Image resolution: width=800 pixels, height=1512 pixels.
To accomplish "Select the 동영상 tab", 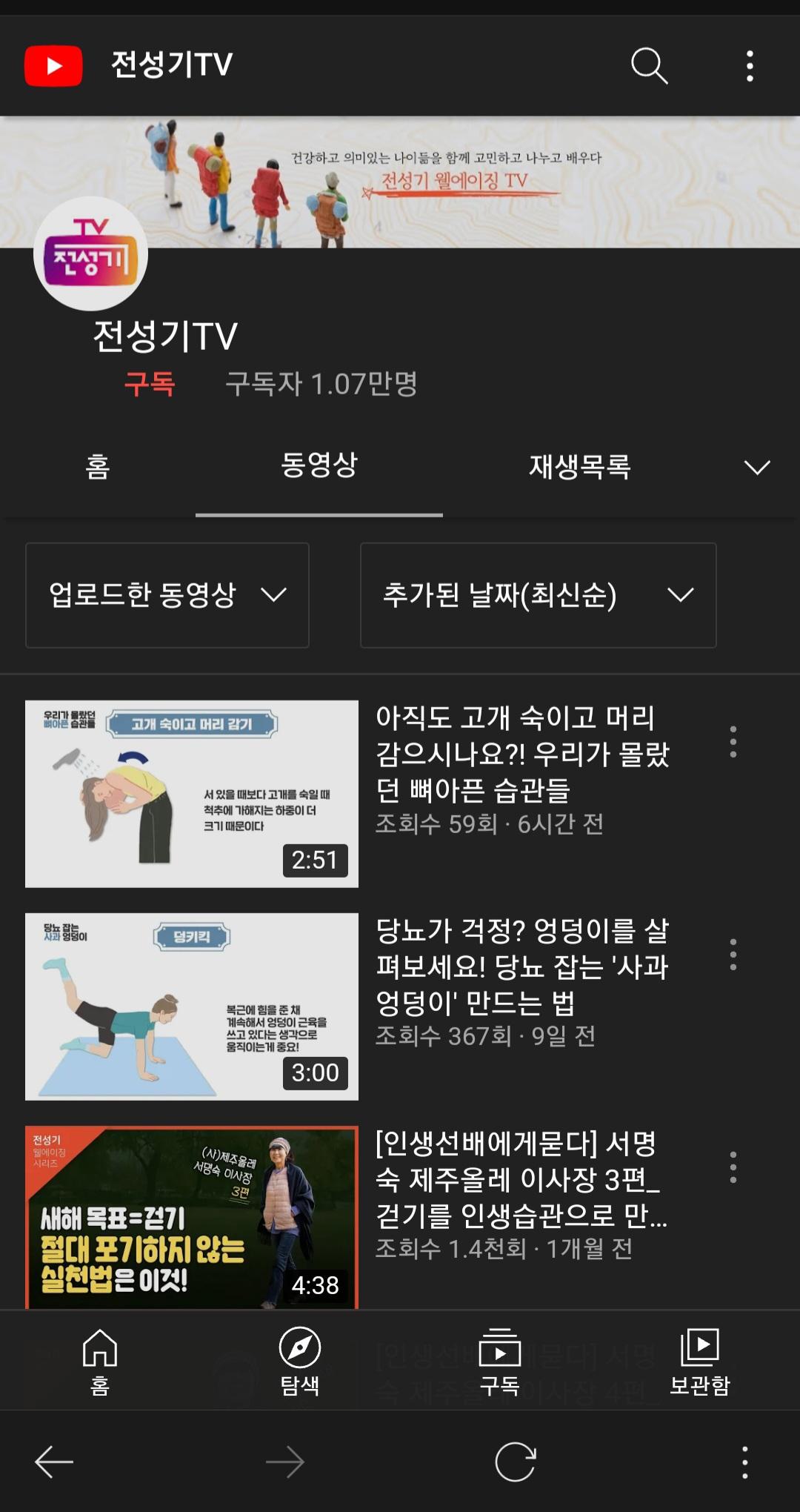I will (x=319, y=465).
